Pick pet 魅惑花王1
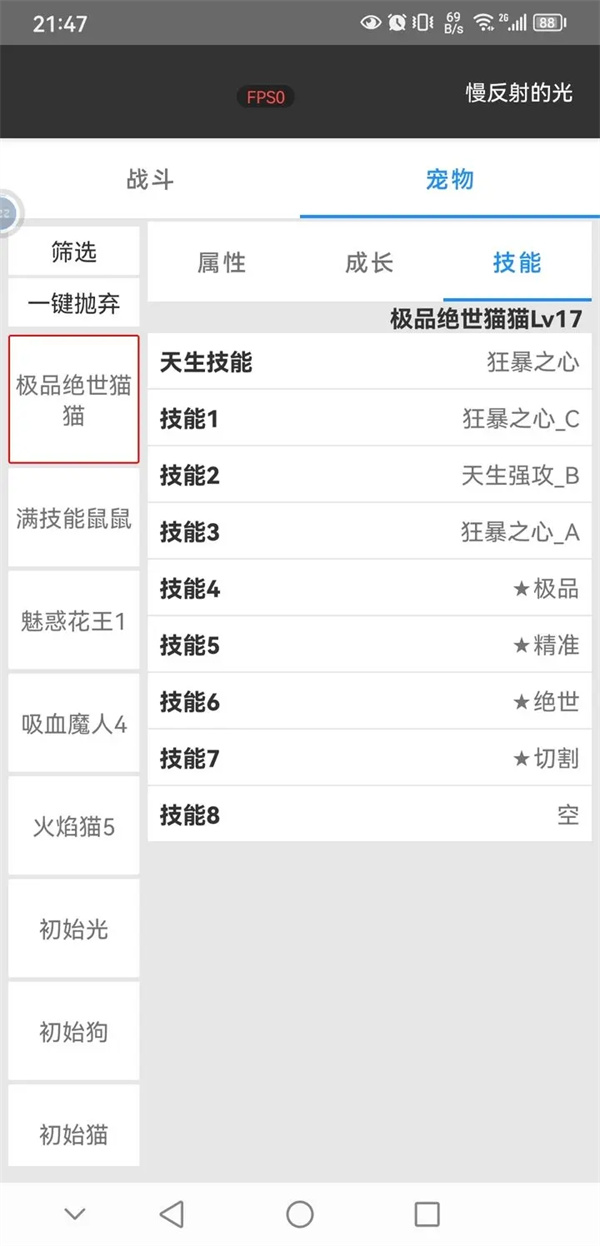Image resolution: width=600 pixels, height=1246 pixels. point(74,621)
